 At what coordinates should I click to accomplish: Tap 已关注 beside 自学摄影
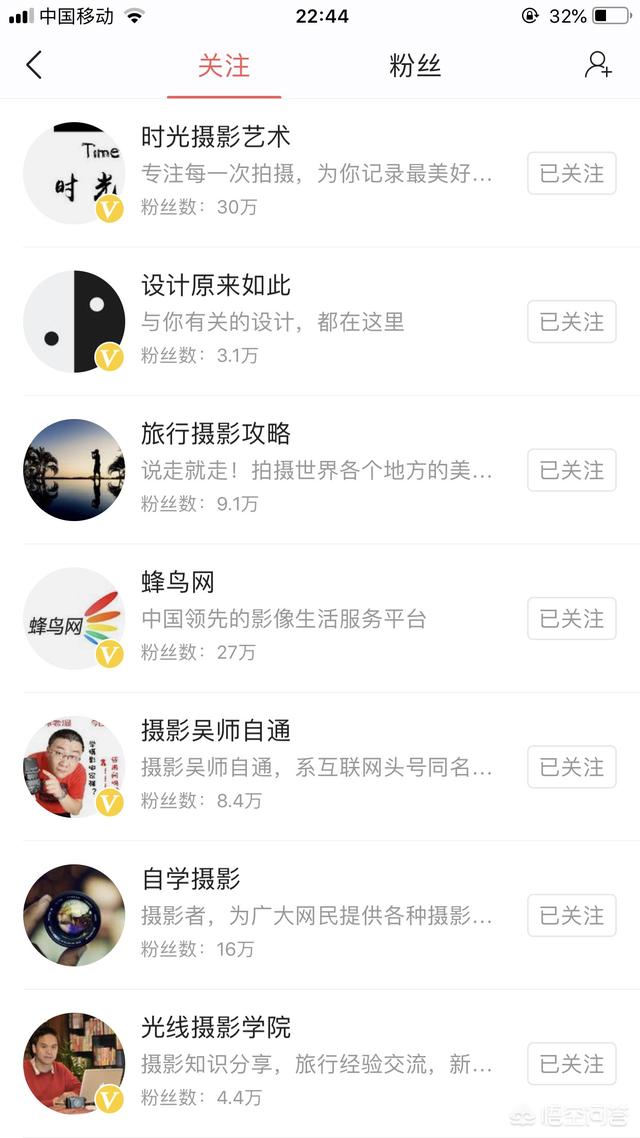(572, 915)
